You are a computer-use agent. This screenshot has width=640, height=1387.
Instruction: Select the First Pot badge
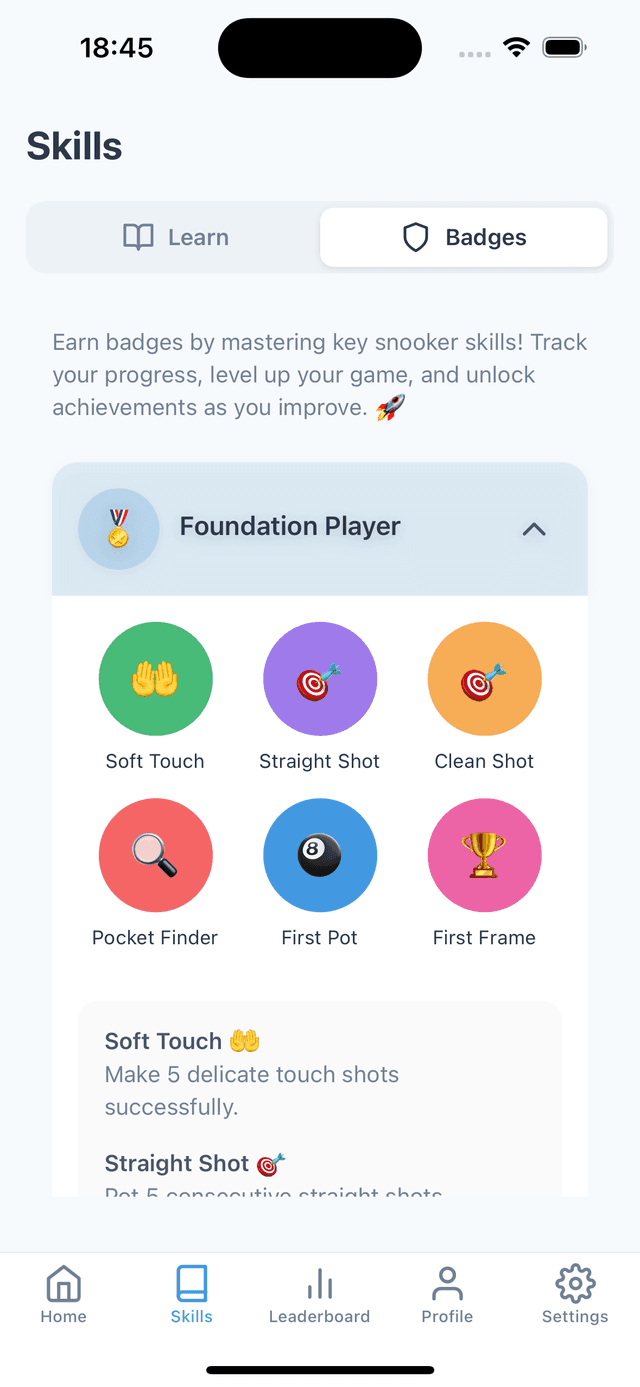tap(320, 855)
